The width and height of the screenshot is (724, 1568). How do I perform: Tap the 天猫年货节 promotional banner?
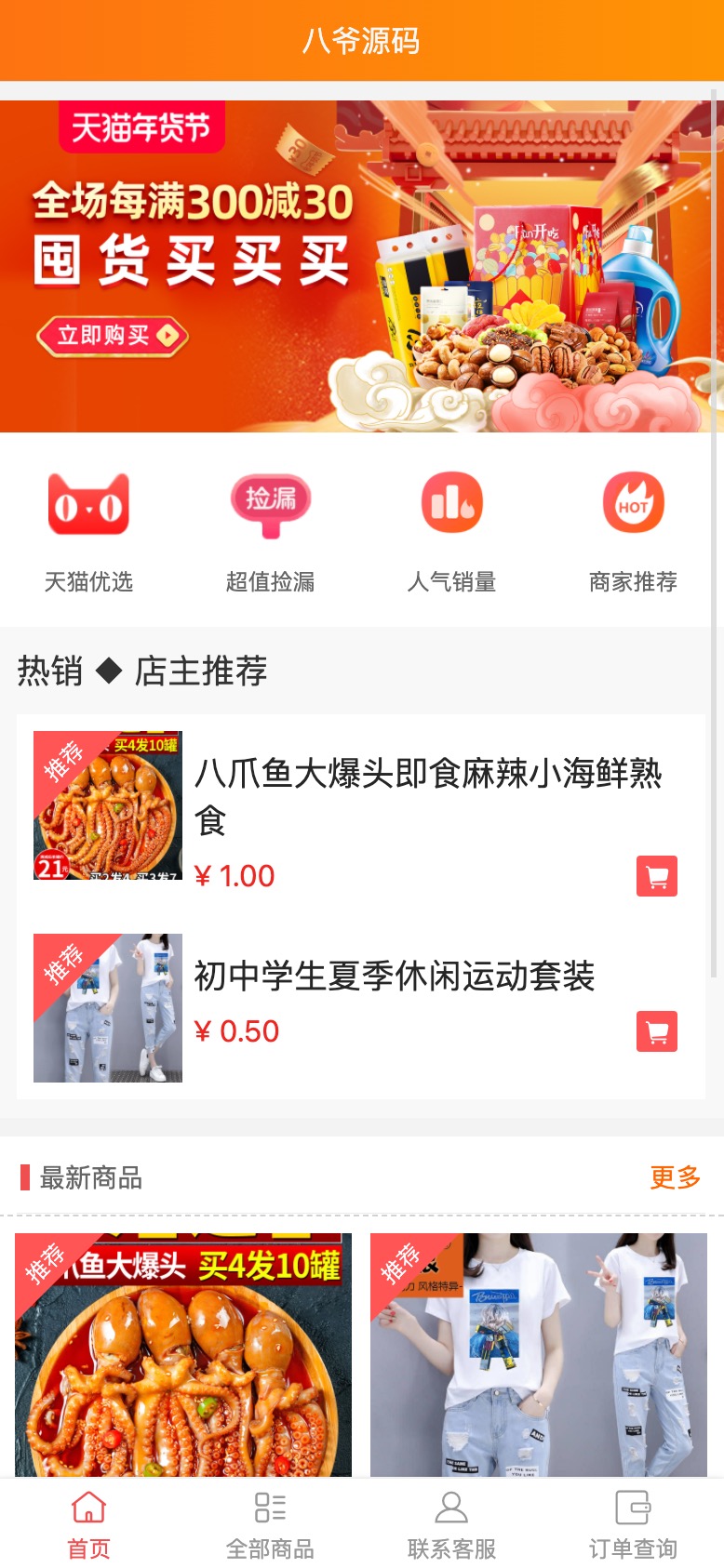[362, 260]
